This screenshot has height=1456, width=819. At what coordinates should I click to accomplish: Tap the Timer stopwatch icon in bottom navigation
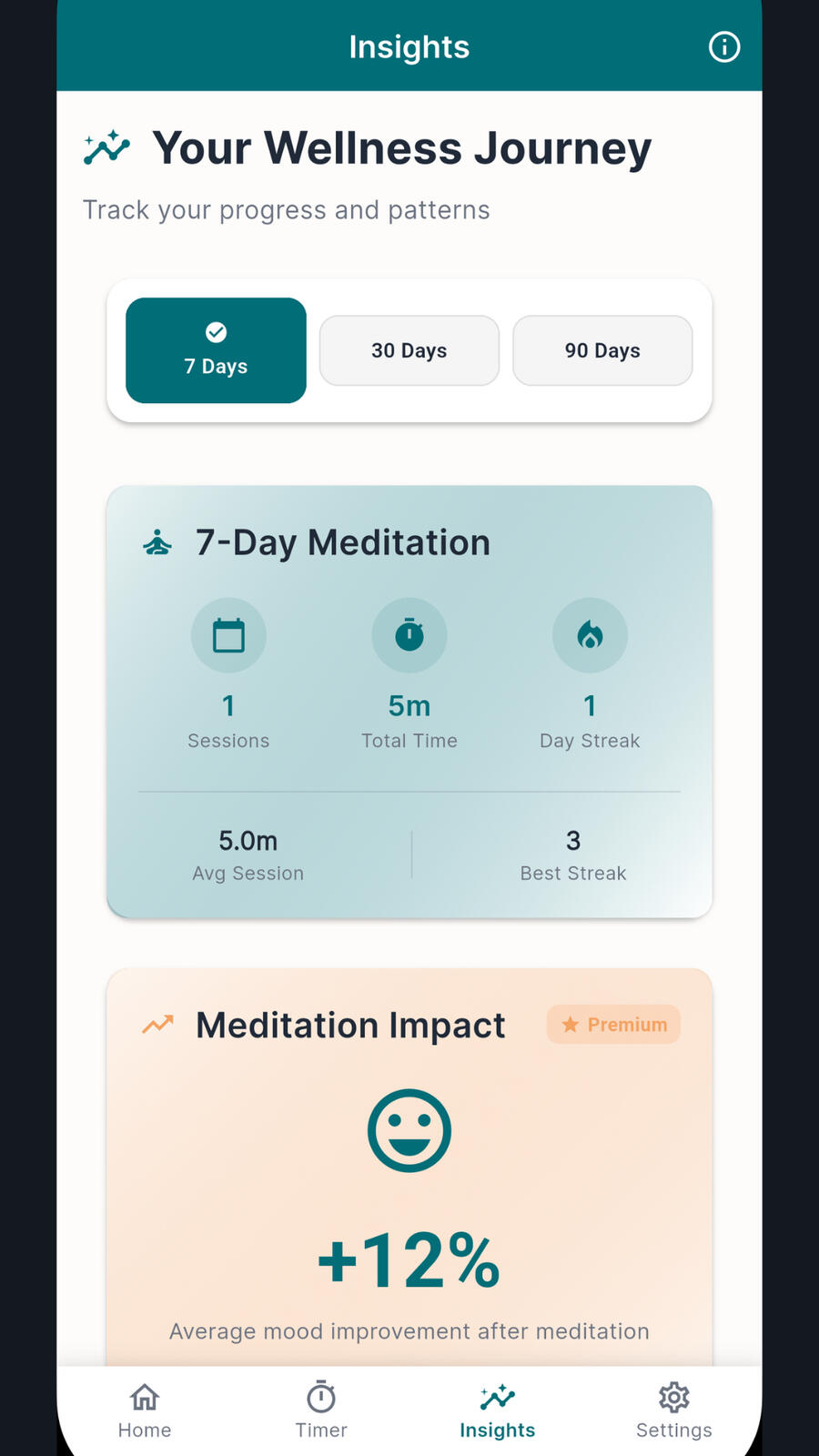(320, 1398)
